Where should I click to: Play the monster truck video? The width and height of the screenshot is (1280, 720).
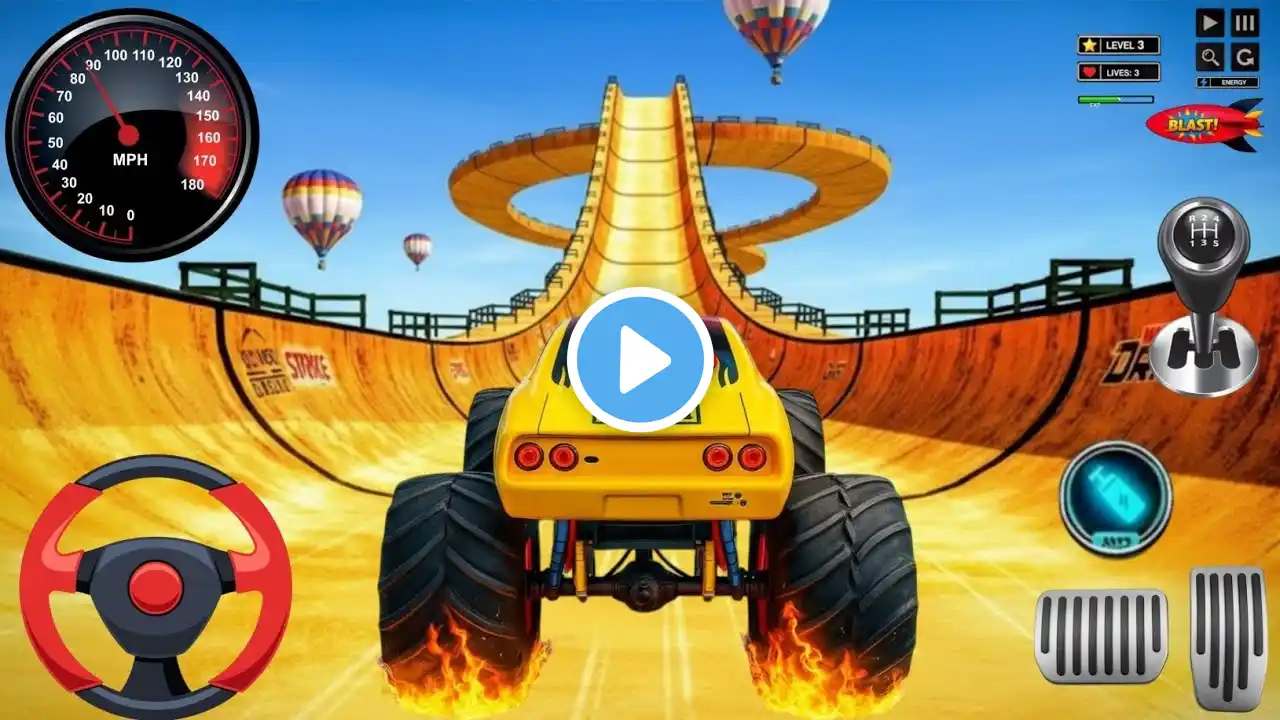coord(640,360)
